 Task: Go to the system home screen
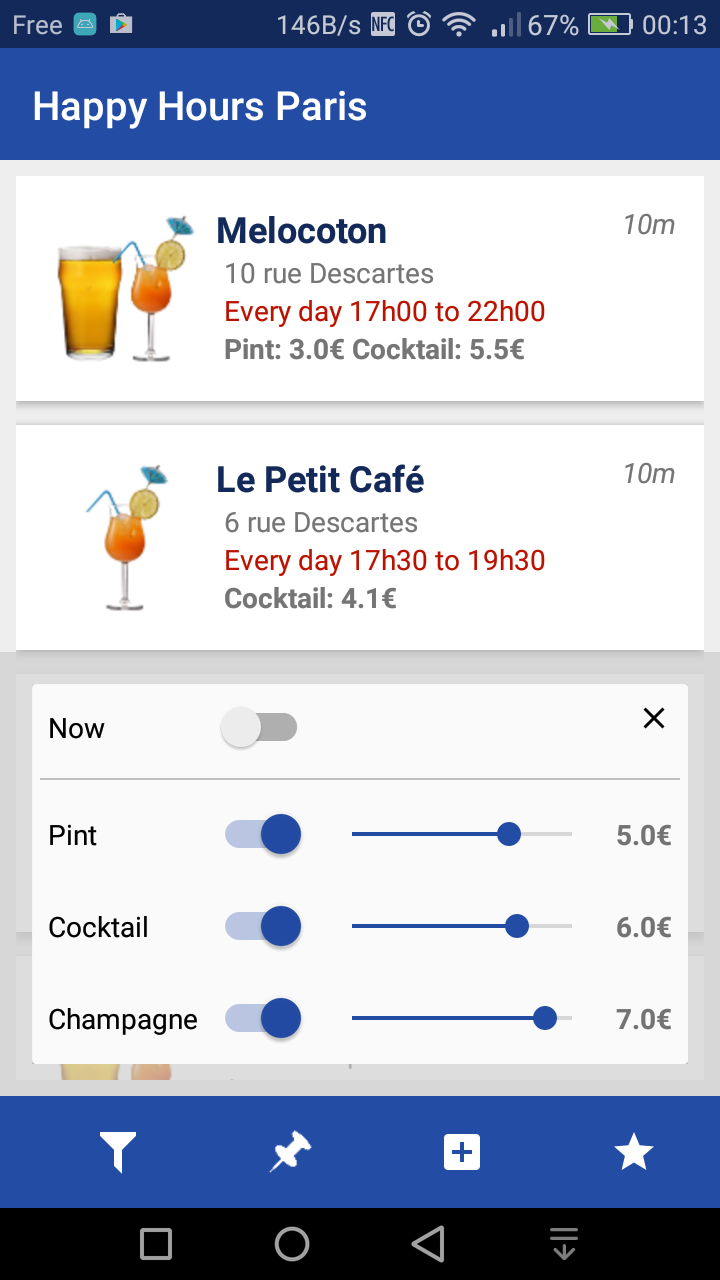click(292, 1244)
